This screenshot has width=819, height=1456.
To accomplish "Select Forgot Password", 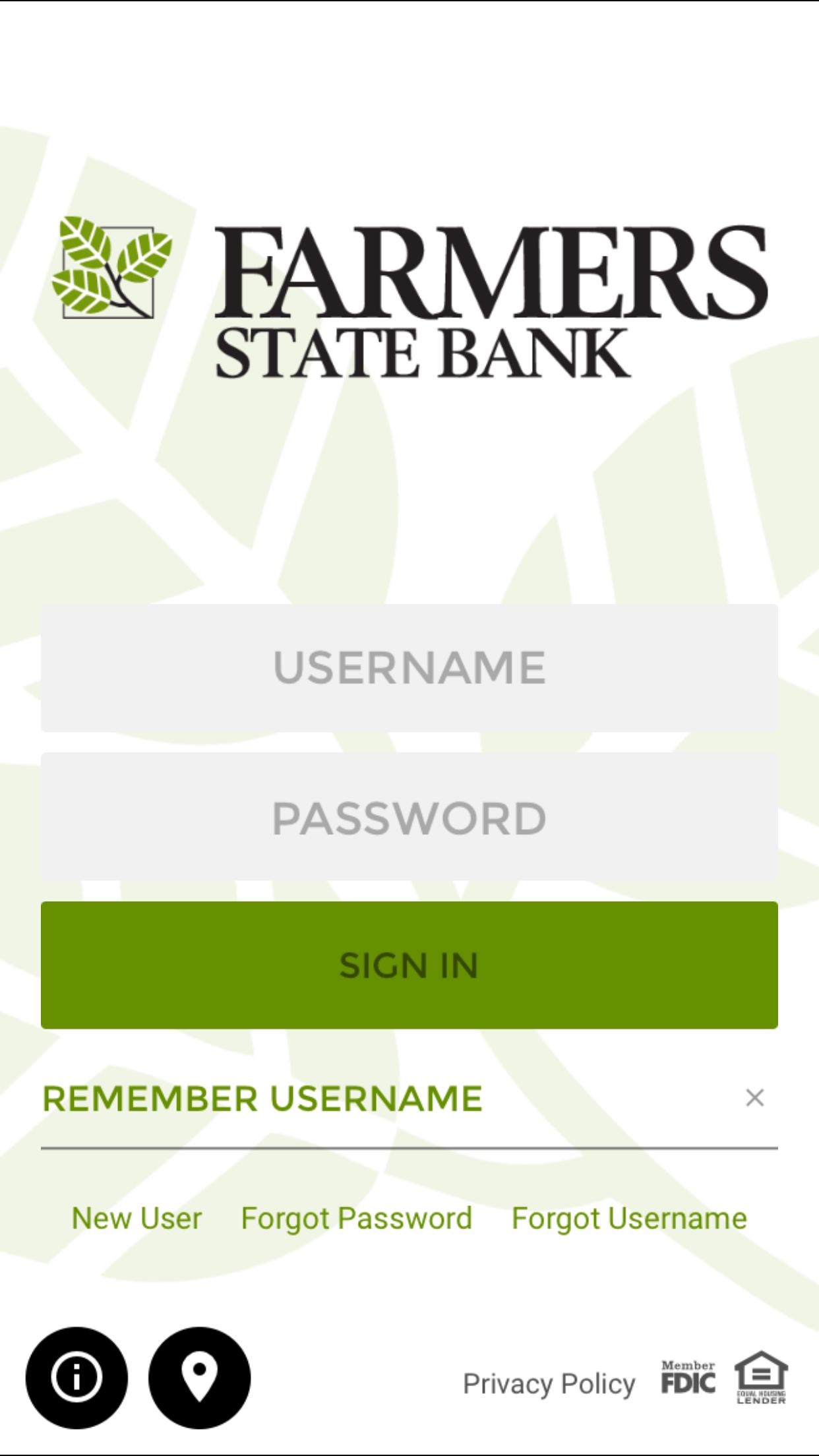I will pos(355,1218).
